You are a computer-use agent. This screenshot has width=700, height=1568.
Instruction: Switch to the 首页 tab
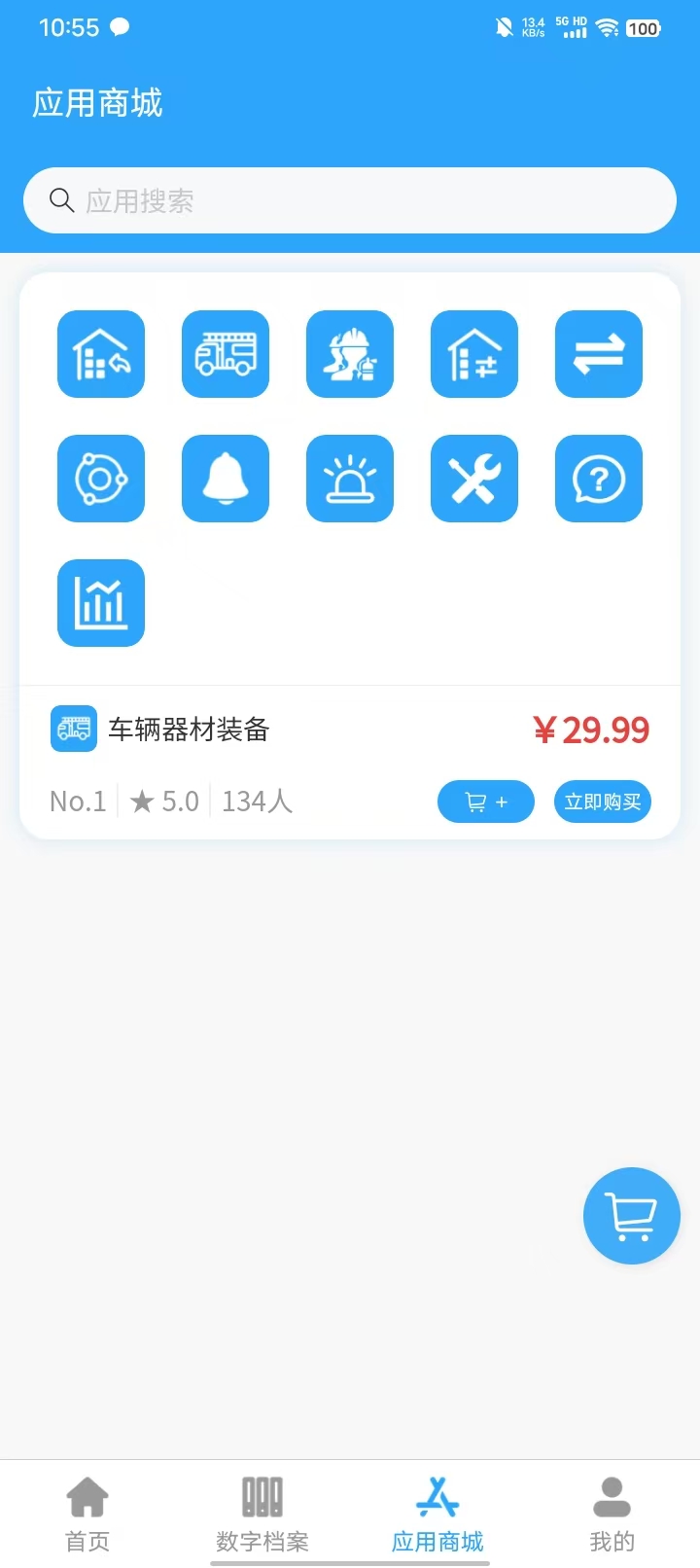coord(87,1515)
